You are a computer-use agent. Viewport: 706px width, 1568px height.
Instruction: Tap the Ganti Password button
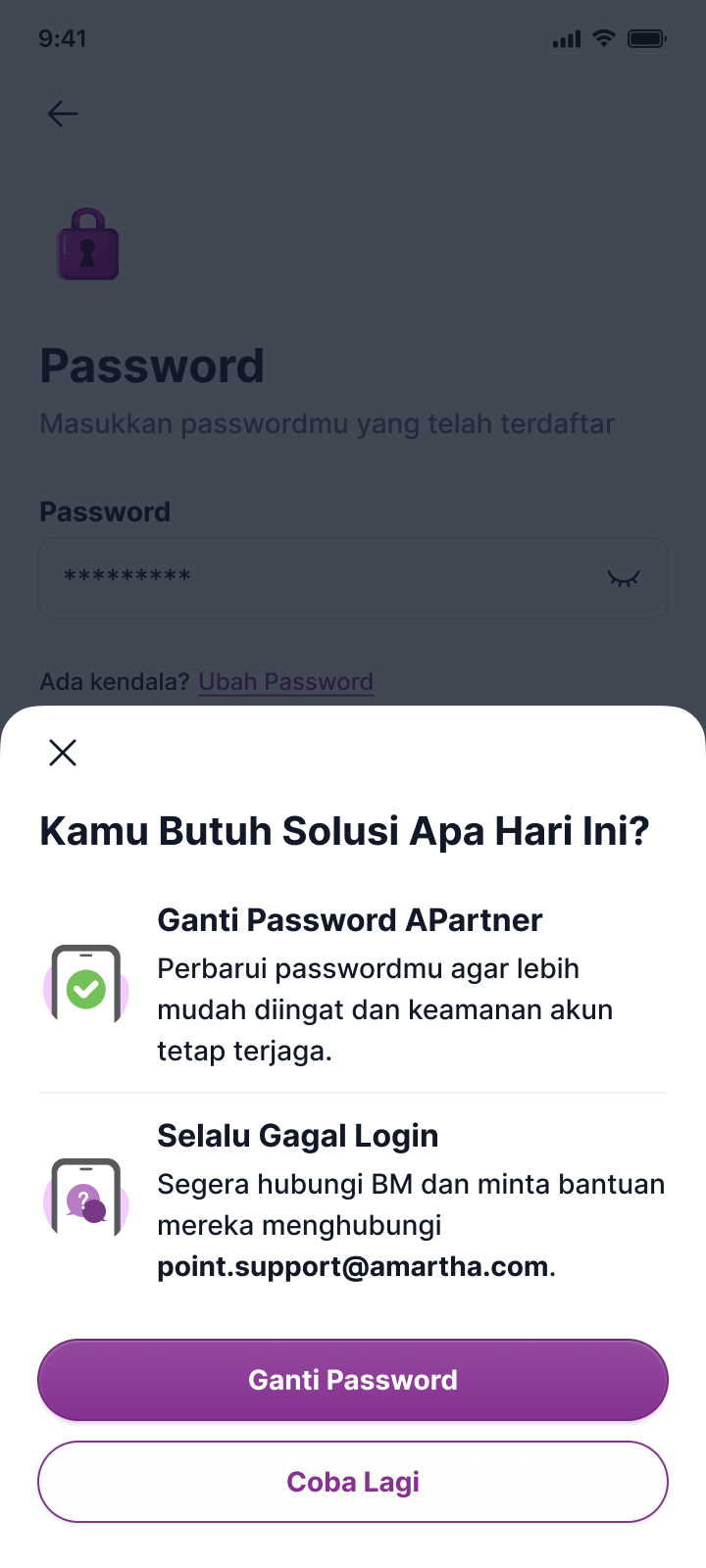pyautogui.click(x=353, y=1380)
